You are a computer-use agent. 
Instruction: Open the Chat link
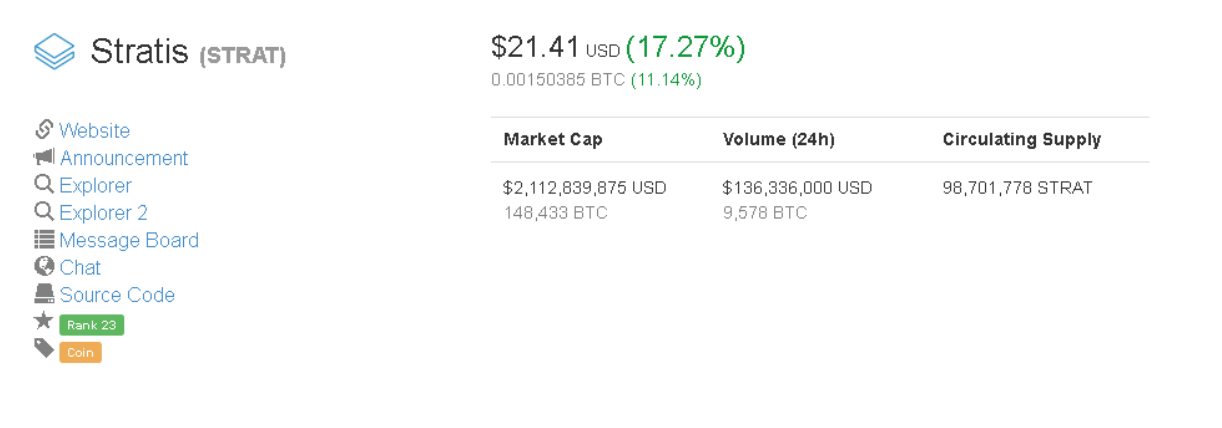(x=80, y=268)
